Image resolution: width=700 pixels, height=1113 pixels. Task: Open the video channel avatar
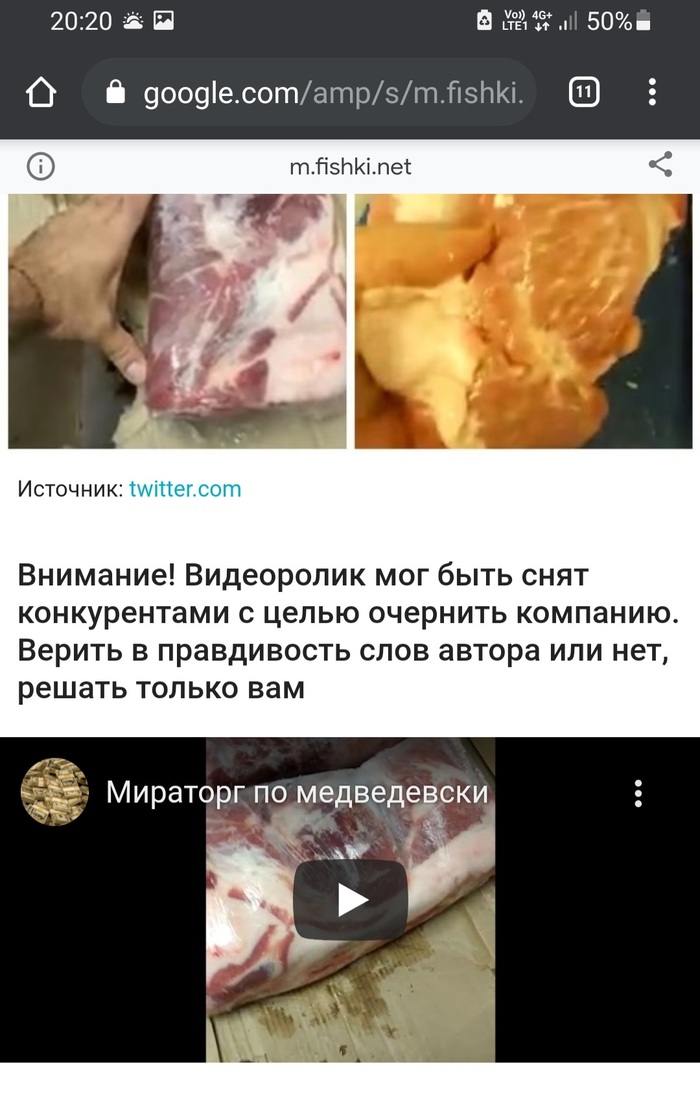pos(47,793)
